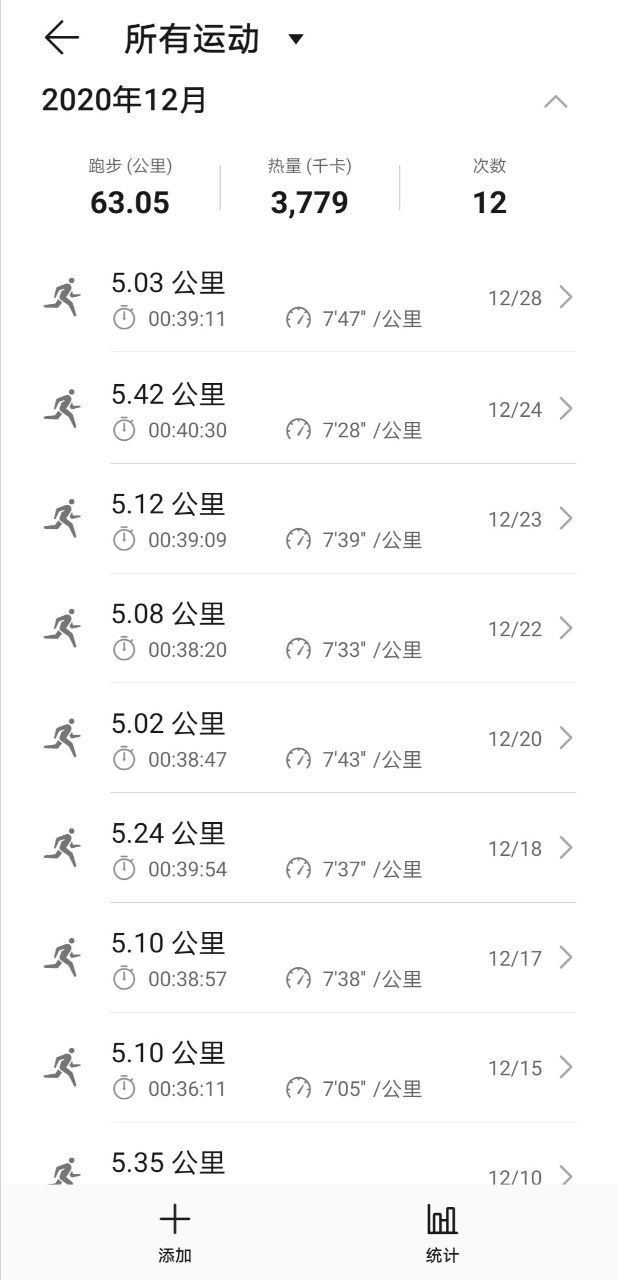This screenshot has width=617, height=1280.
Task: Tap 添加 to add a workout
Action: click(174, 1233)
